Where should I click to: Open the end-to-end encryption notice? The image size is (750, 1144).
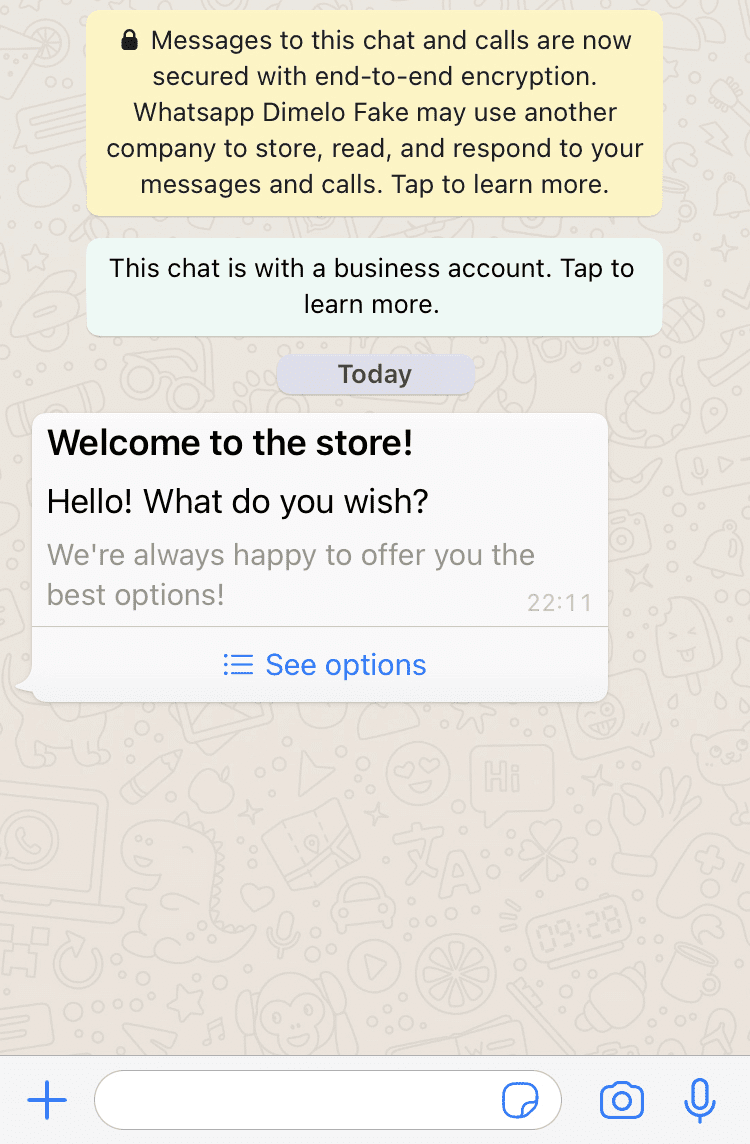(x=374, y=113)
